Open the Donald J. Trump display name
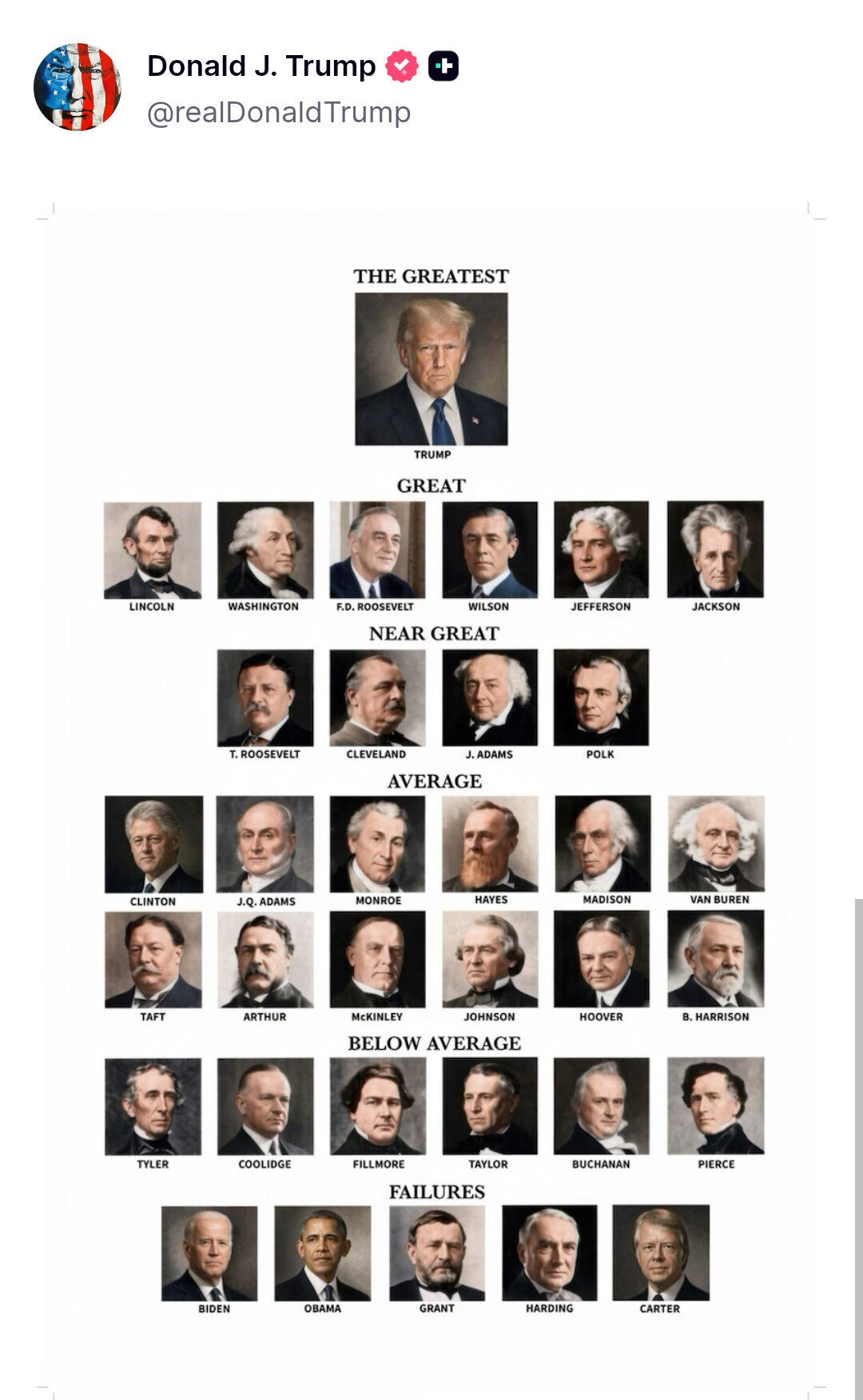 coord(261,66)
